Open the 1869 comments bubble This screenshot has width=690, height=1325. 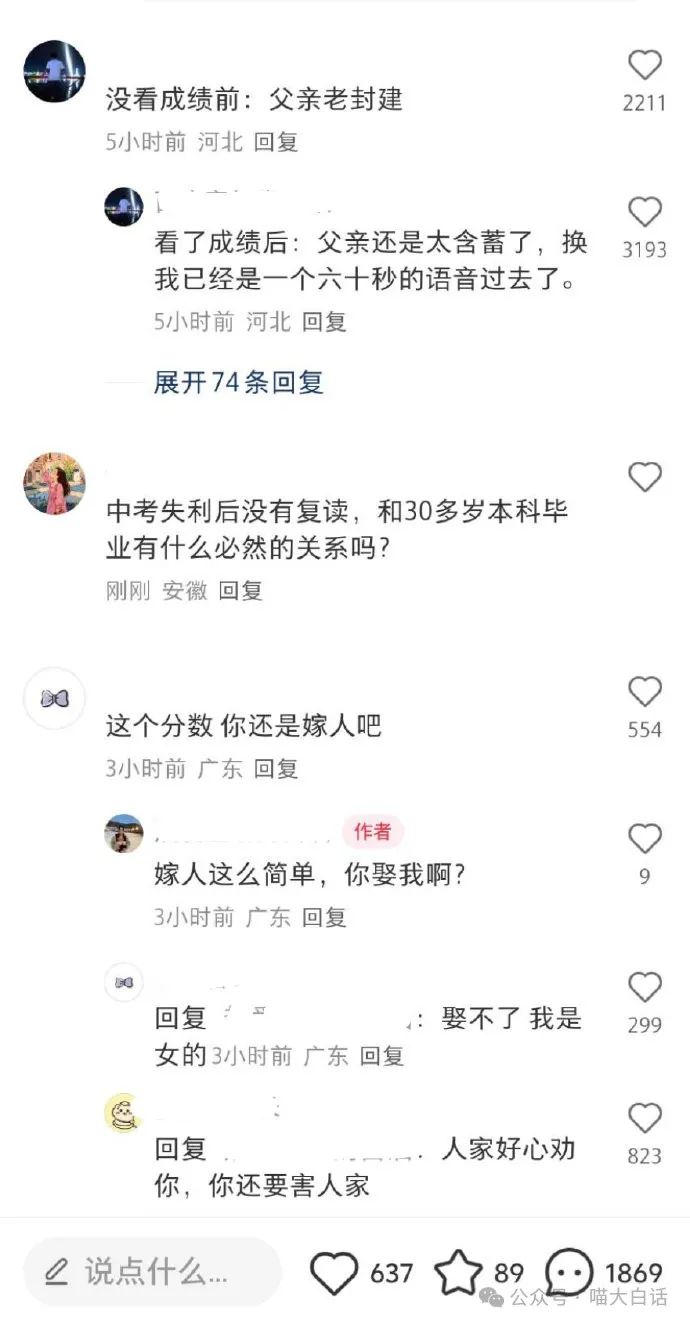[x=571, y=1272]
